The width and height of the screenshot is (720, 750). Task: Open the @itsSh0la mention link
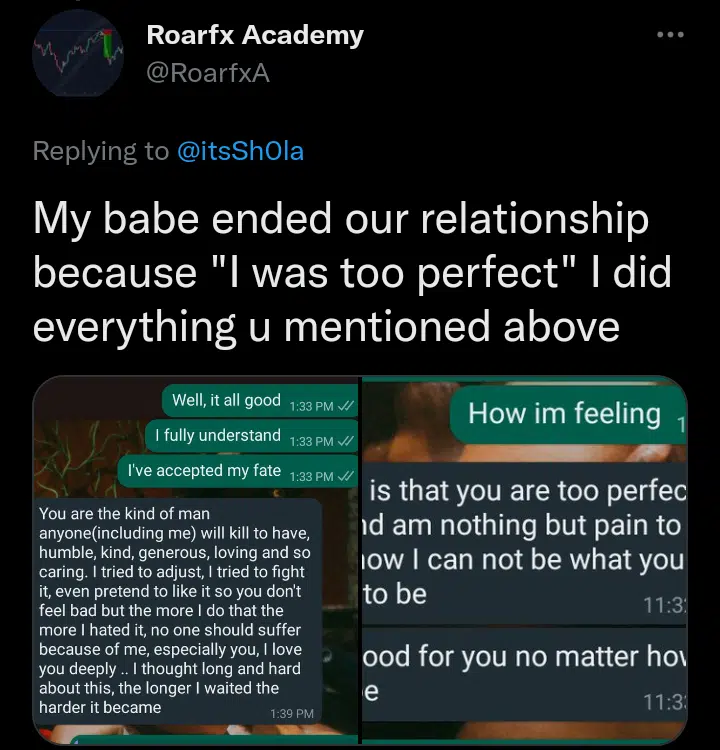click(240, 151)
